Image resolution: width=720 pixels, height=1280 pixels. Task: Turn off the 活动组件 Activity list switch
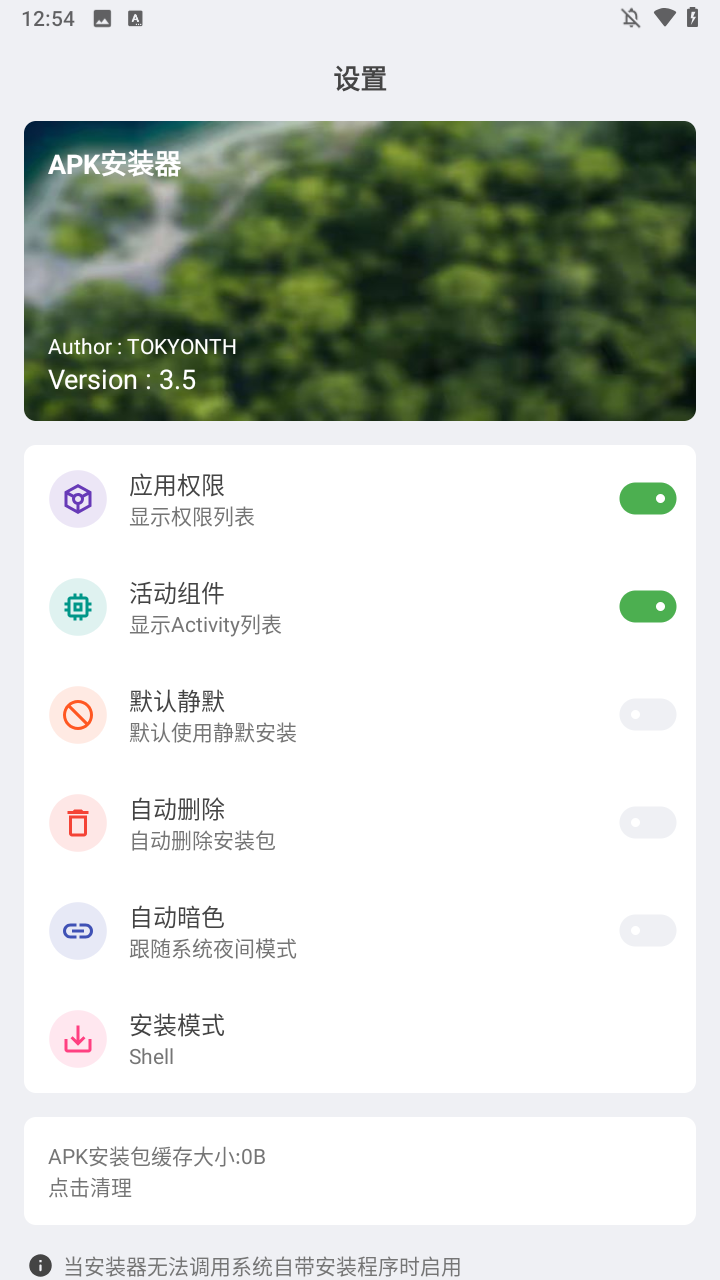(x=647, y=606)
